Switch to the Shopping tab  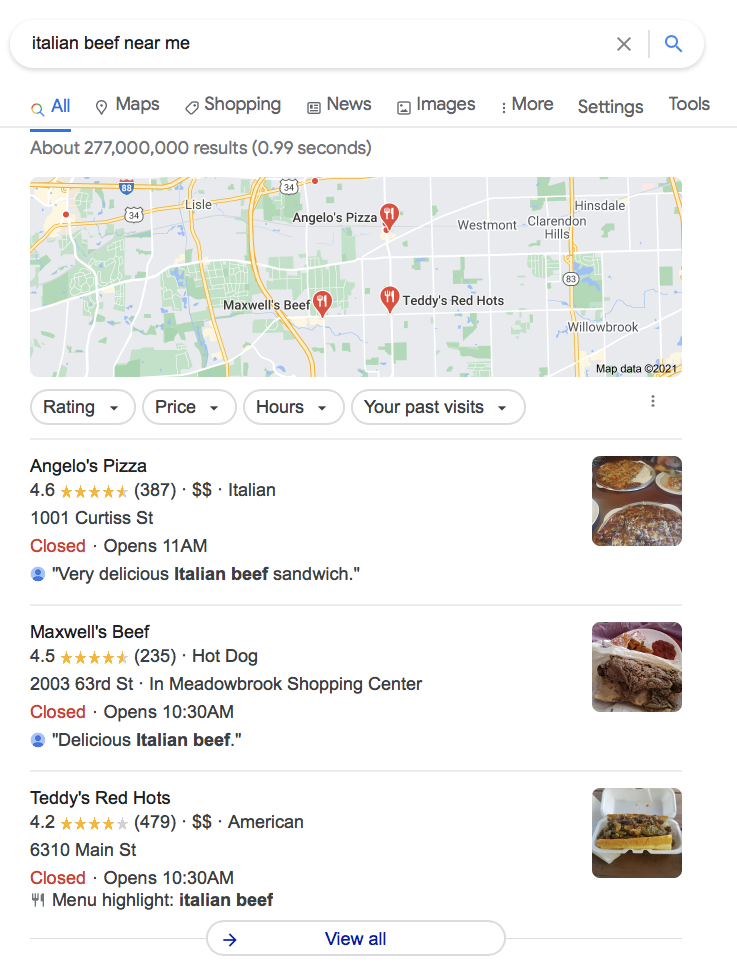232,105
